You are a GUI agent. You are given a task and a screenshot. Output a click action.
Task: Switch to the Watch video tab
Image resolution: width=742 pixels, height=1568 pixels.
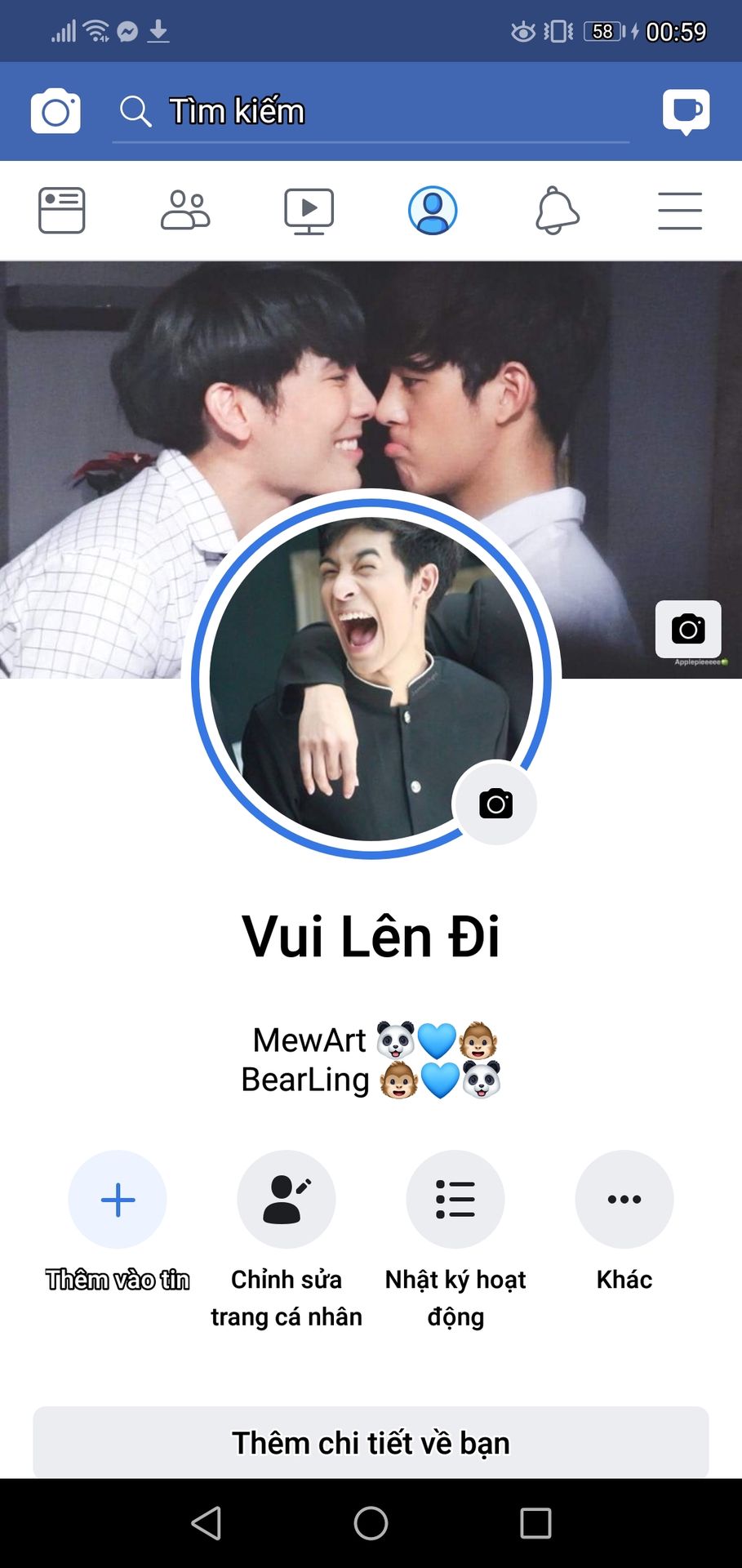(309, 211)
